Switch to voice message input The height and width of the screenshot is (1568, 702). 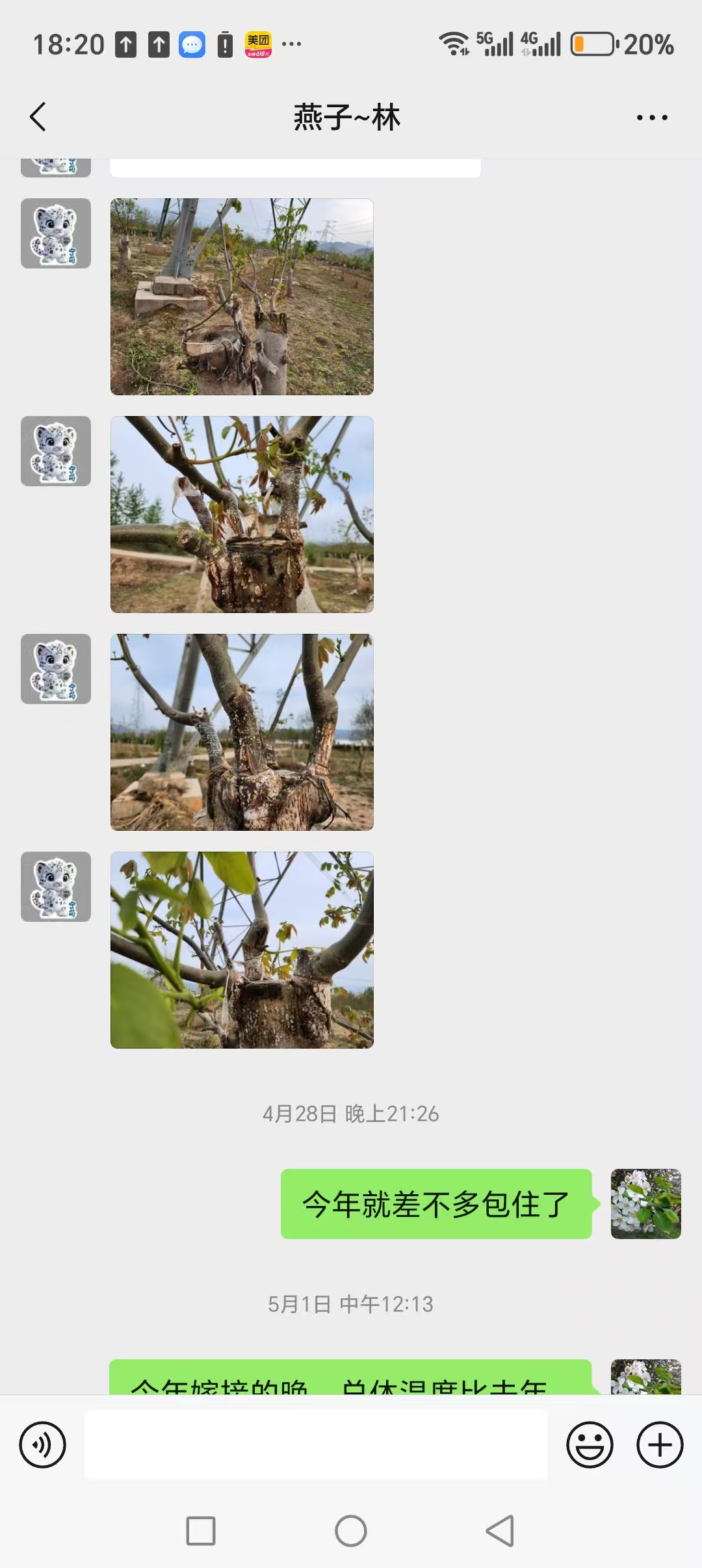(x=43, y=1444)
